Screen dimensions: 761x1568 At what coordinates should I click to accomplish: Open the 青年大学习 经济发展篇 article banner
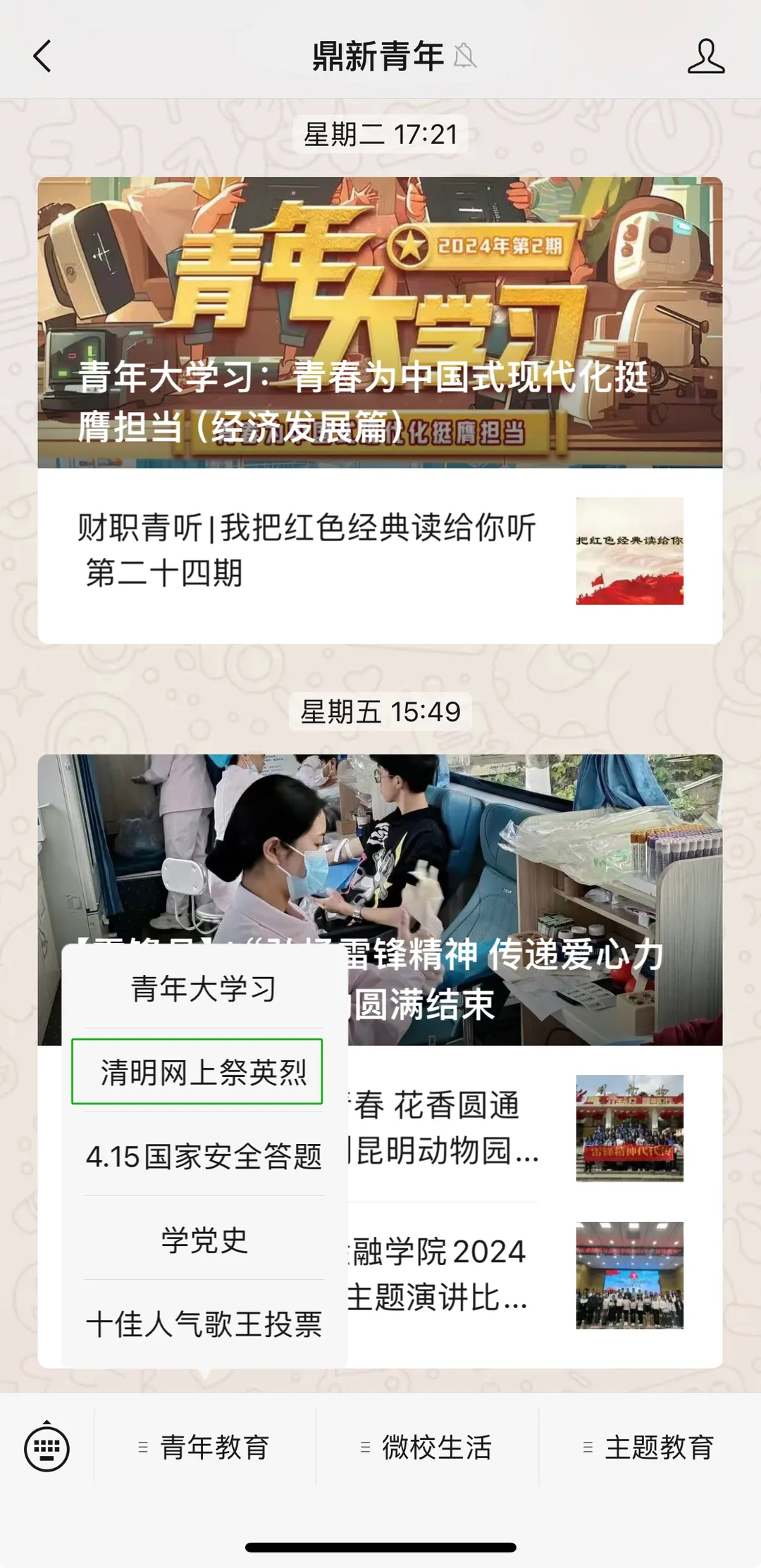(x=380, y=321)
